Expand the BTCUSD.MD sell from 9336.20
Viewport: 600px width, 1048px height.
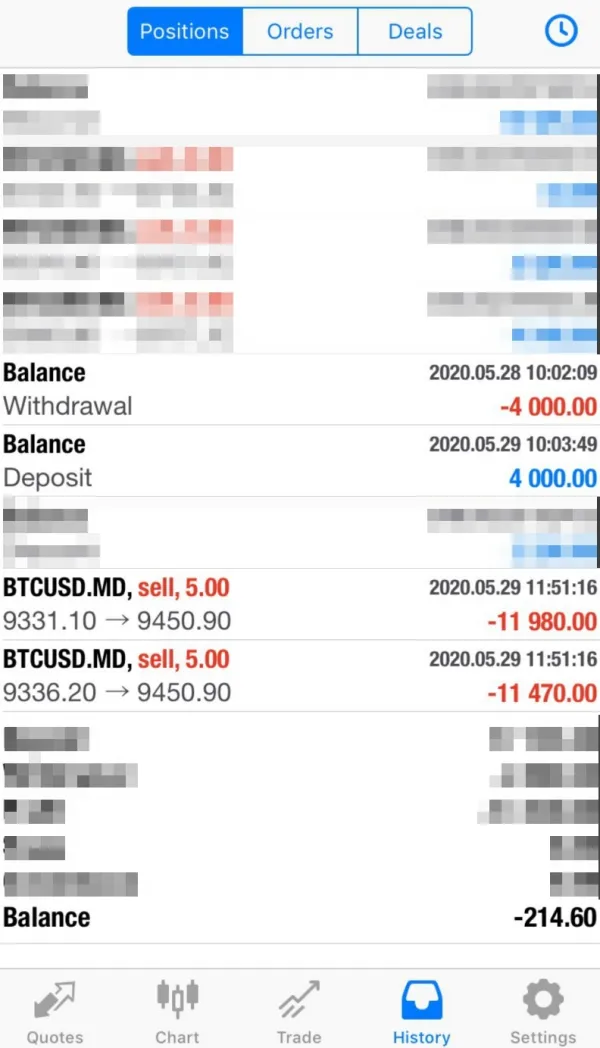coord(300,676)
